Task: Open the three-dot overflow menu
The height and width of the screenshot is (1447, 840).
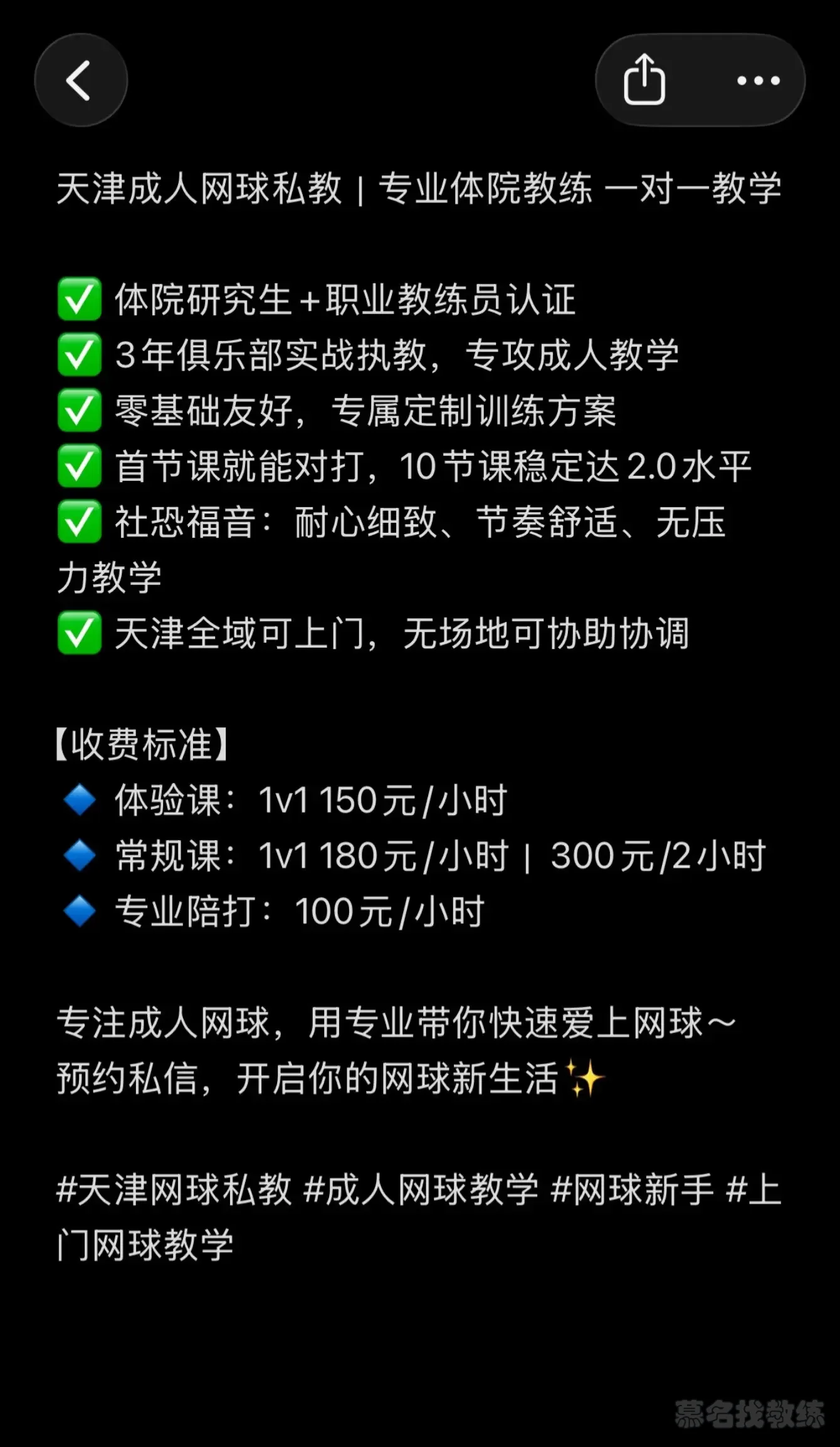Action: [x=758, y=80]
